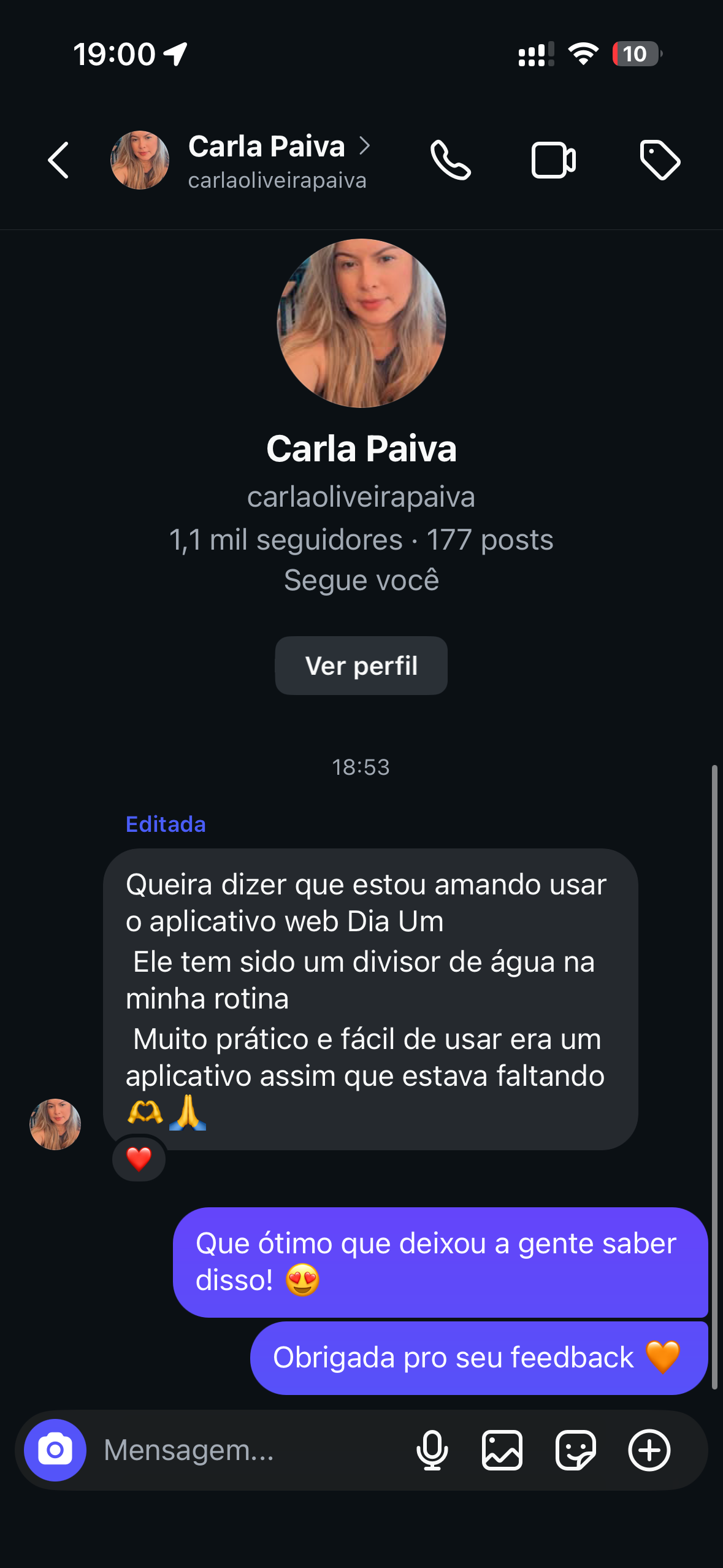Viewport: 723px width, 1568px height.
Task: Open the label tag icon
Action: (660, 161)
